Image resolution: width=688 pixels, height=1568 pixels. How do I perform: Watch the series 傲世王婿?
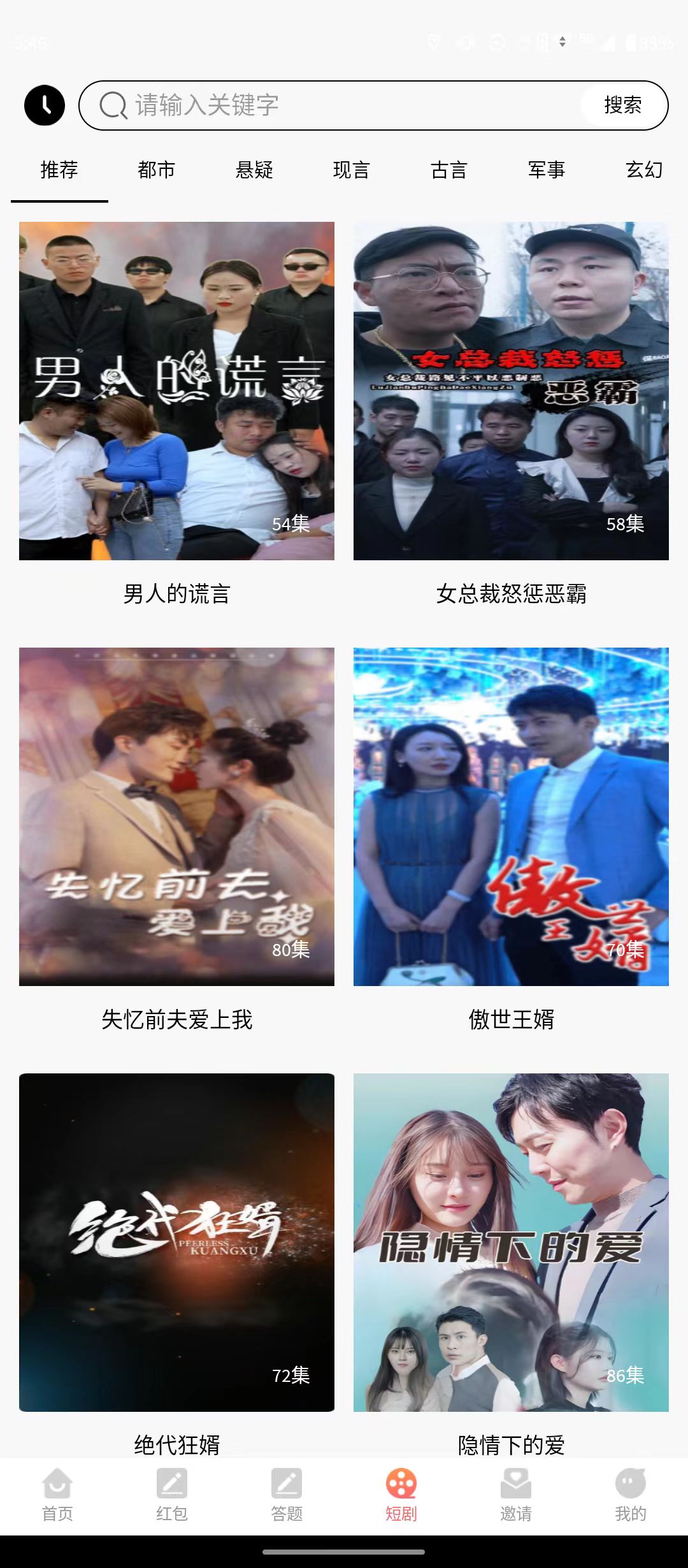point(511,817)
